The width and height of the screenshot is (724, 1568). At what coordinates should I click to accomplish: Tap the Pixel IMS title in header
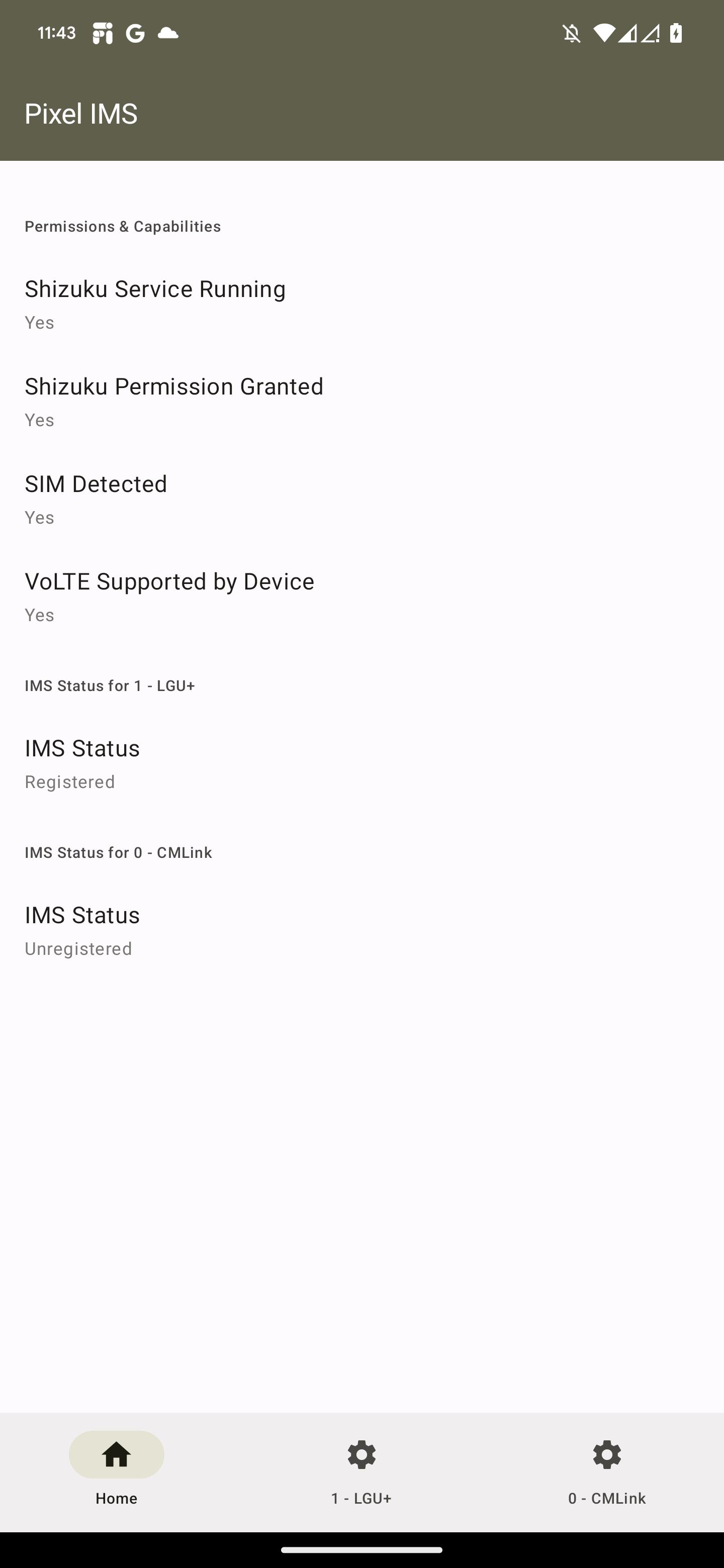pos(81,113)
